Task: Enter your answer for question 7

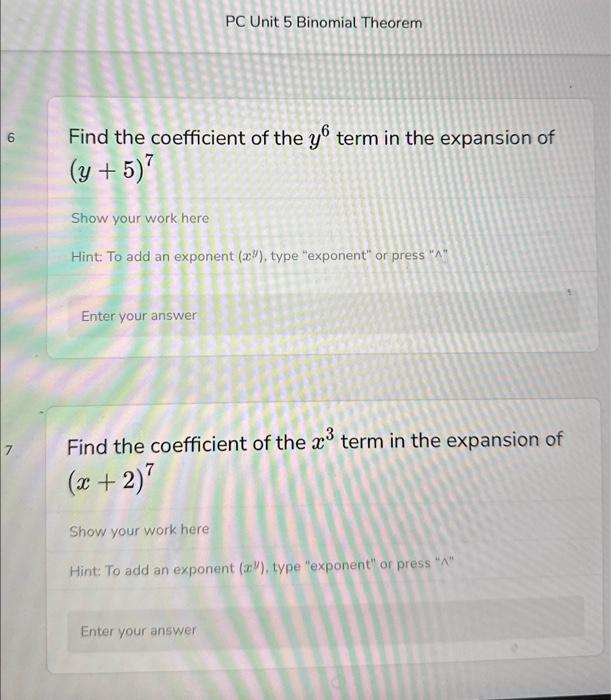Action: click(320, 630)
